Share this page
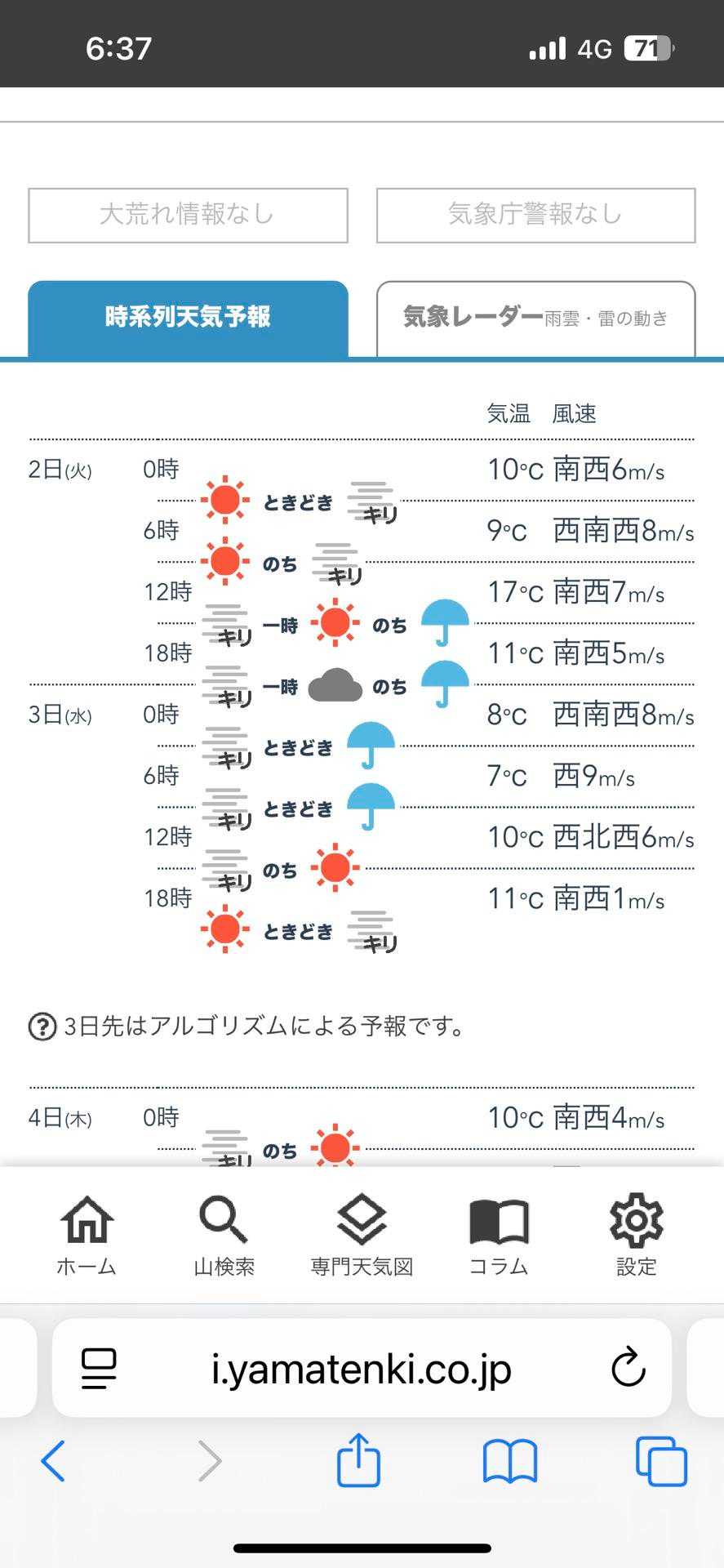 click(x=359, y=1459)
